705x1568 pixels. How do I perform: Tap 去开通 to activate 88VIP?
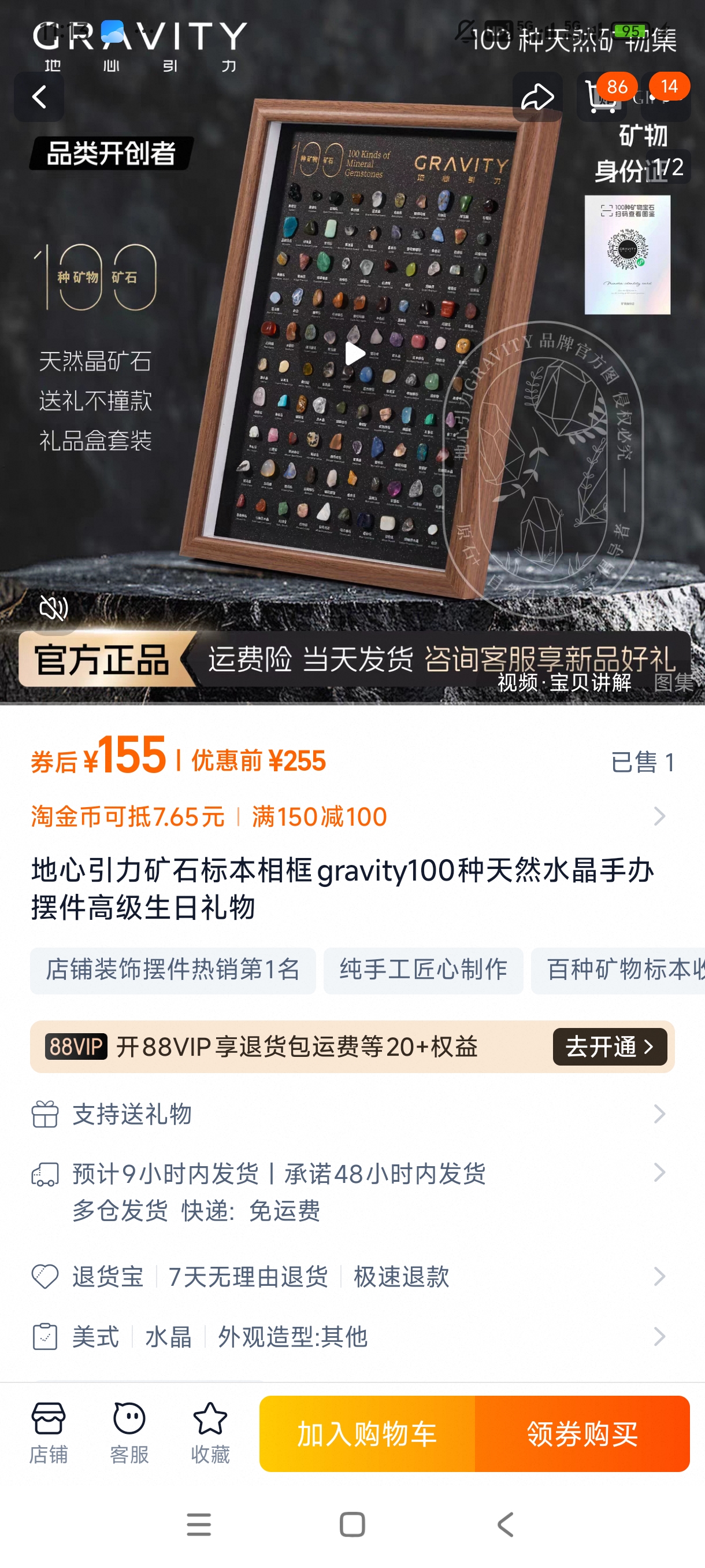pos(609,1047)
